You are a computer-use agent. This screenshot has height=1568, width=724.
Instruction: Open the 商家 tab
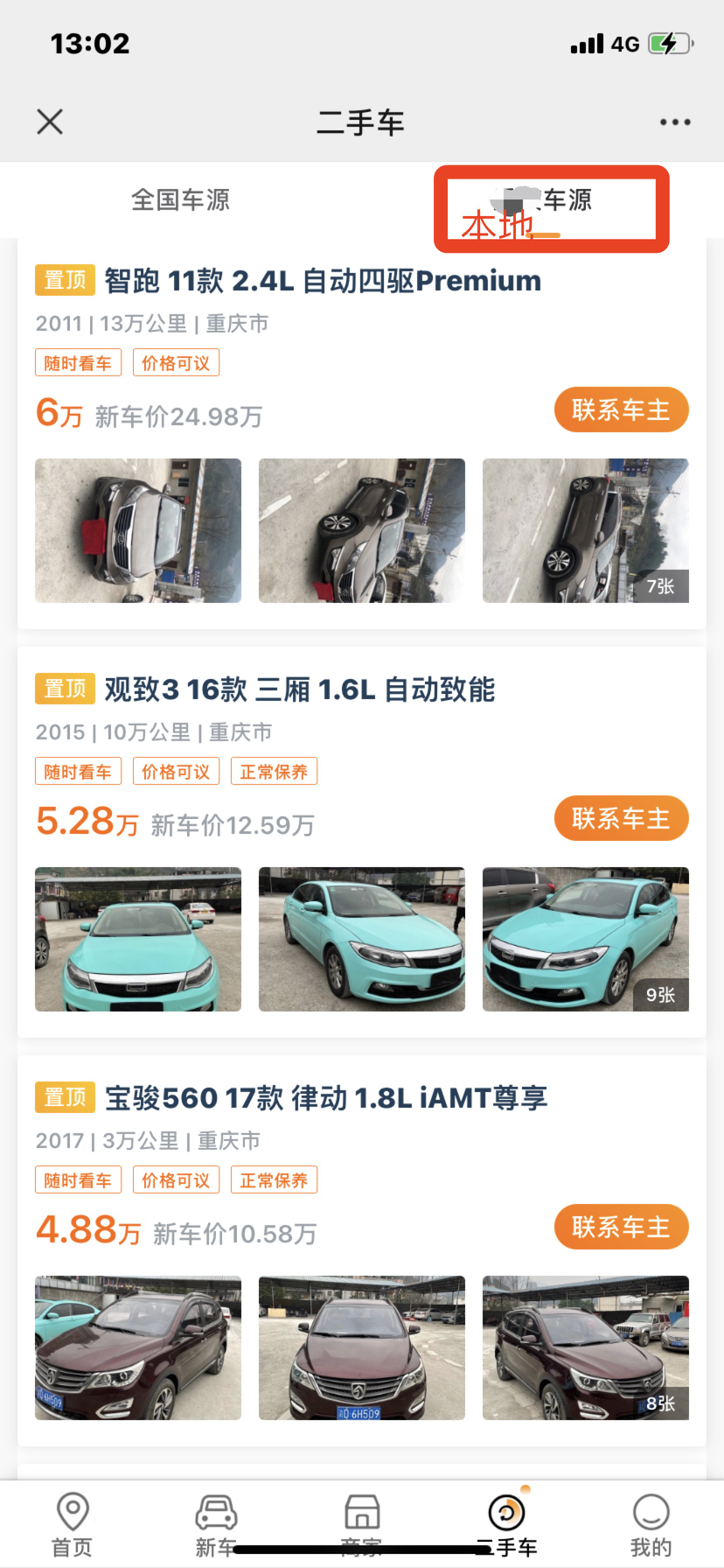coord(362,1524)
